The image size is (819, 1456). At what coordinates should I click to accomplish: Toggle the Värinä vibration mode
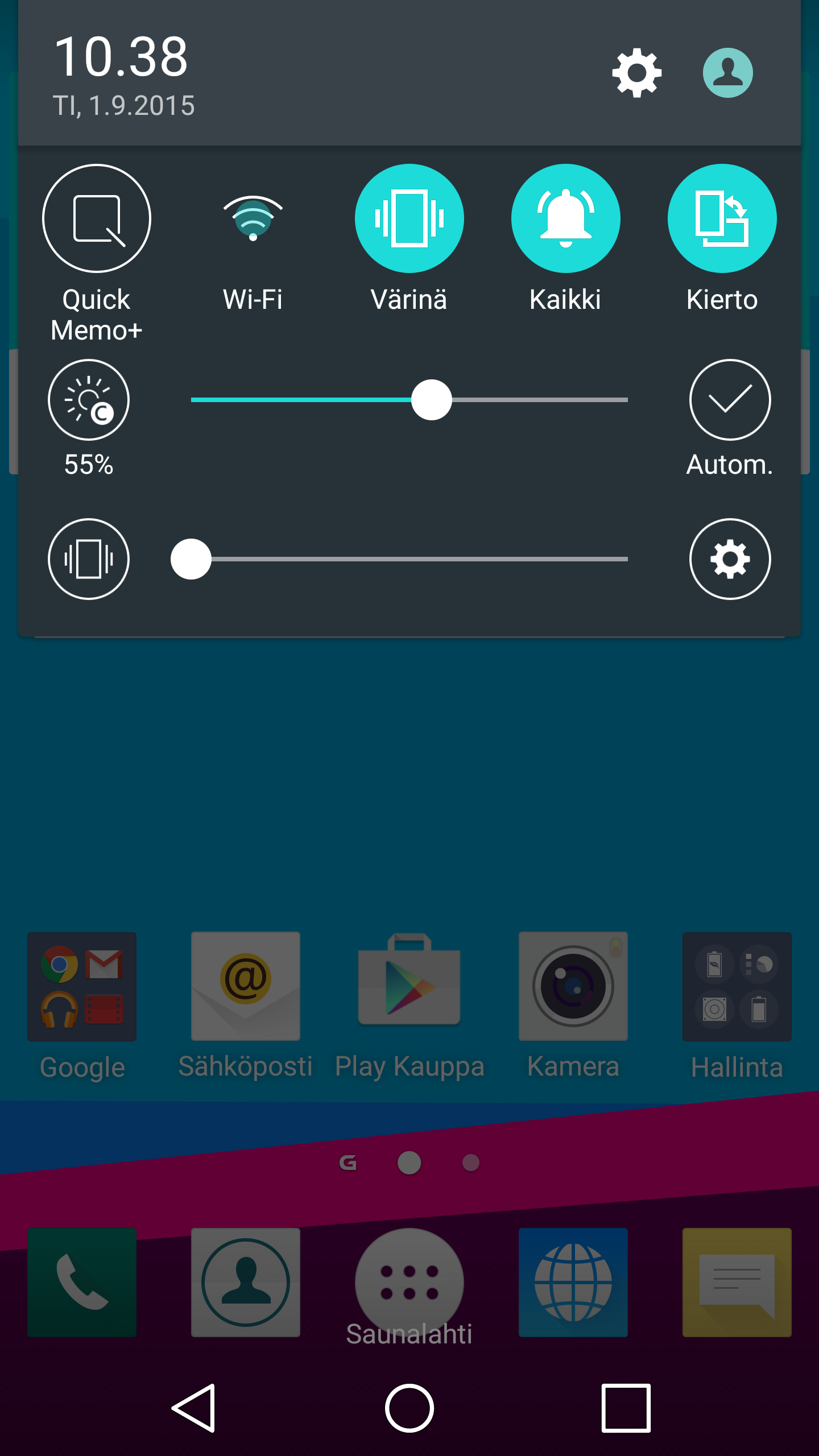click(409, 218)
